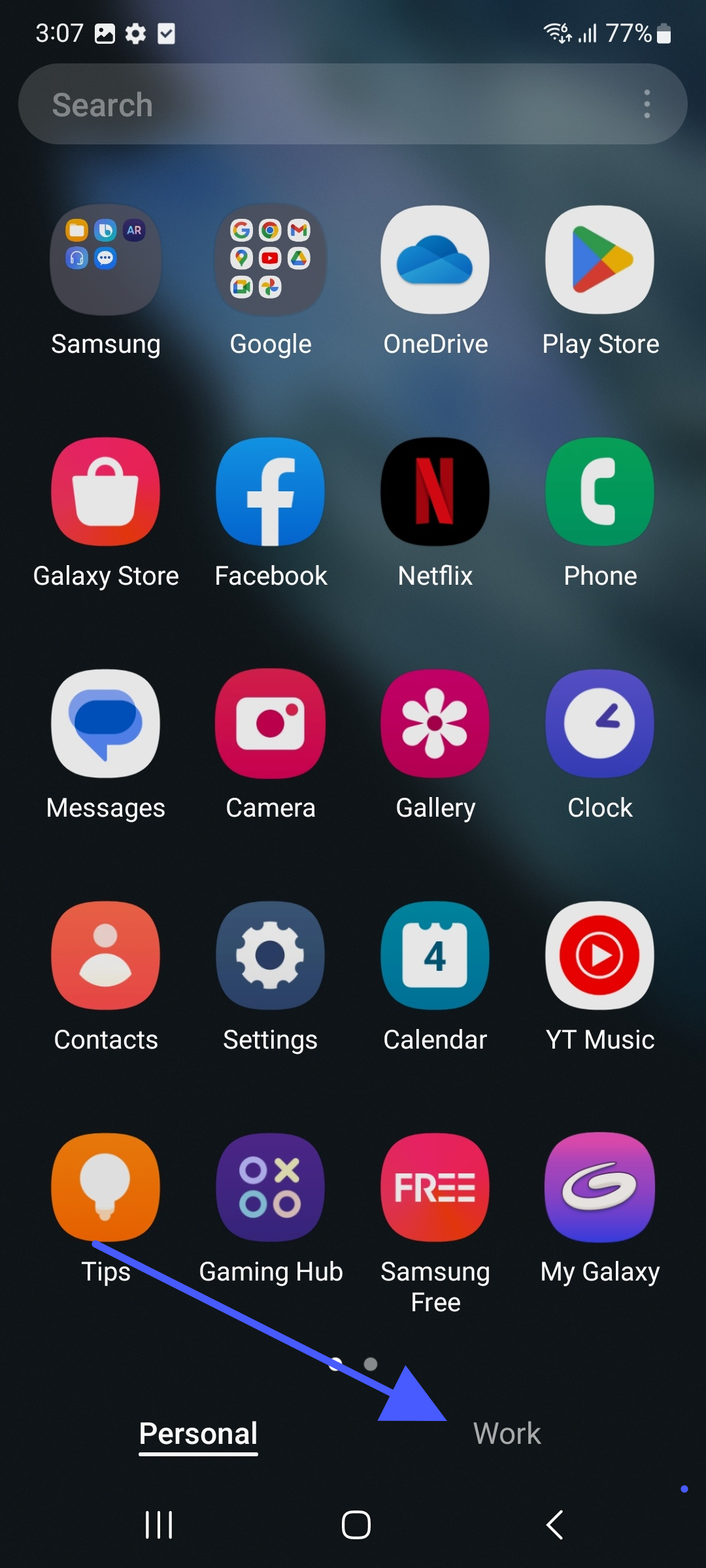Launch the Calendar app
Screen dimensions: 706x1568
[435, 955]
